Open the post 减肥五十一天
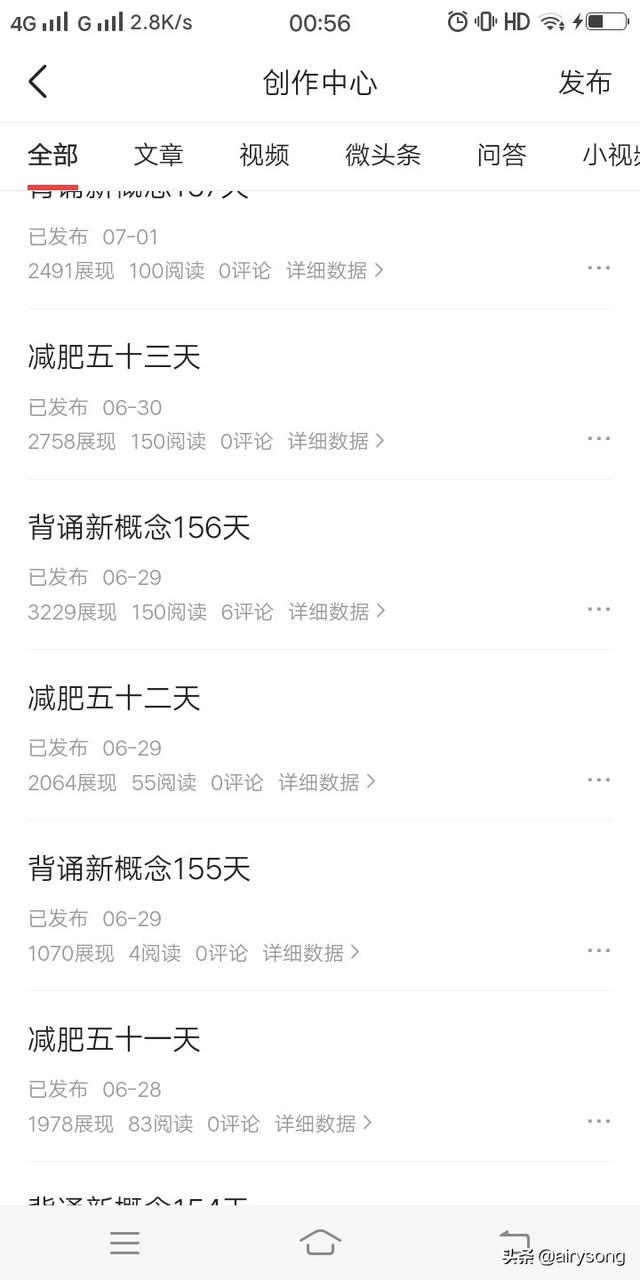640x1280 pixels. pyautogui.click(x=114, y=1040)
